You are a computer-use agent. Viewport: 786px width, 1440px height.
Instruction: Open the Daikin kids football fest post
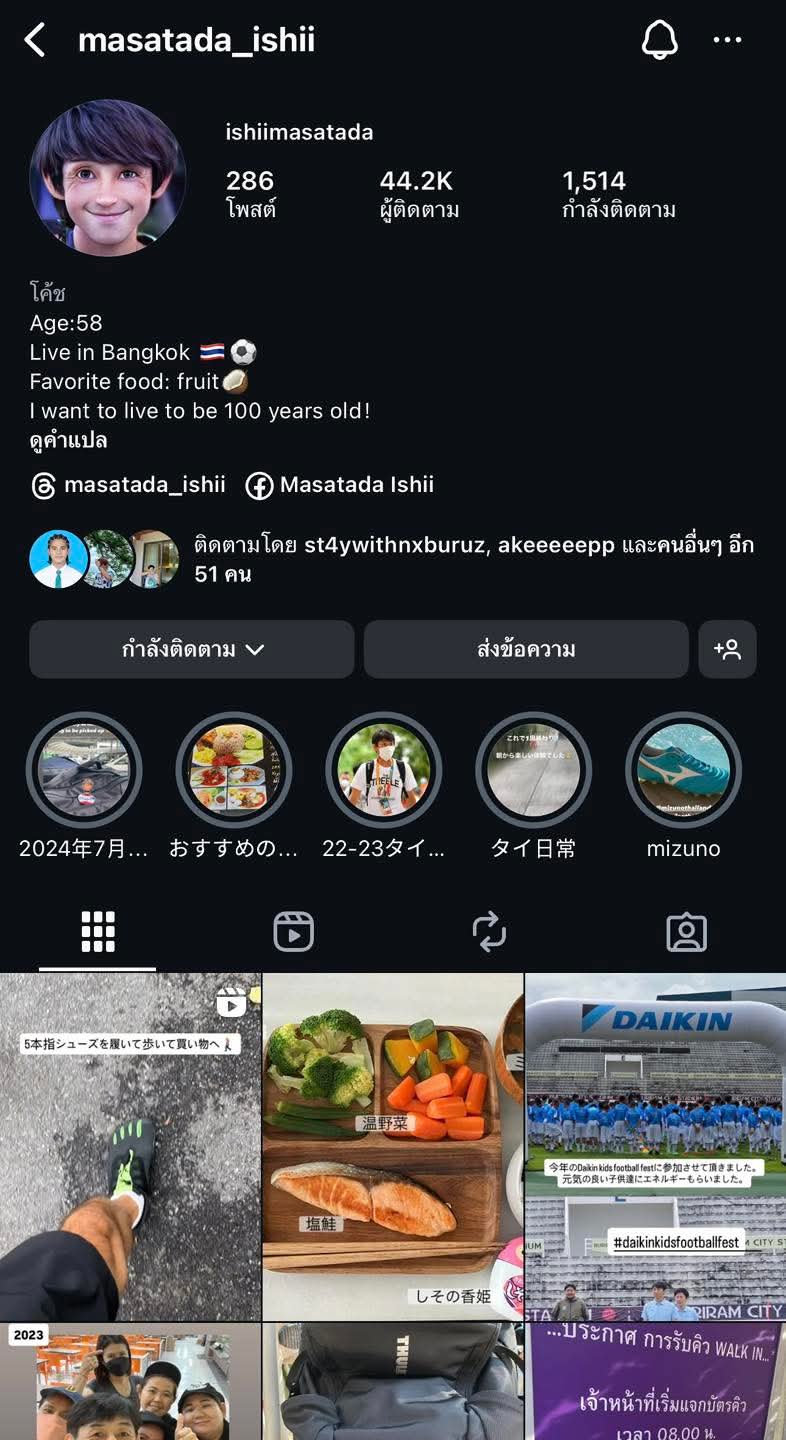[655, 1146]
